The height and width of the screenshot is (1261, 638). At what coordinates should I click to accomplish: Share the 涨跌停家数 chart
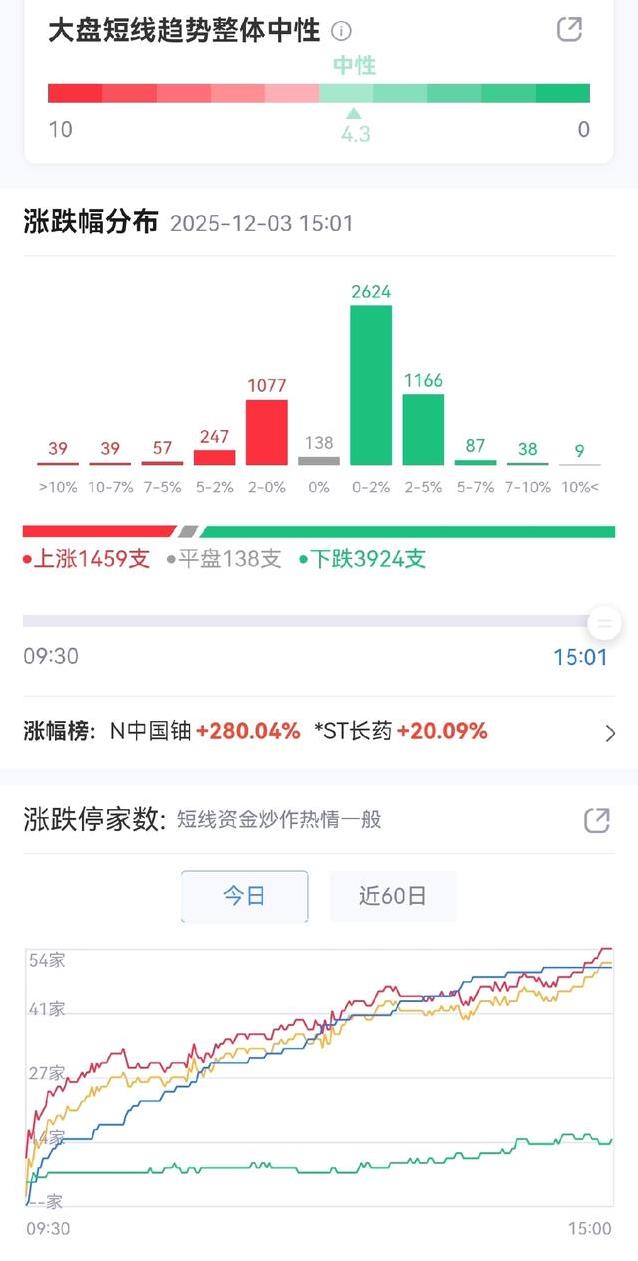(596, 821)
